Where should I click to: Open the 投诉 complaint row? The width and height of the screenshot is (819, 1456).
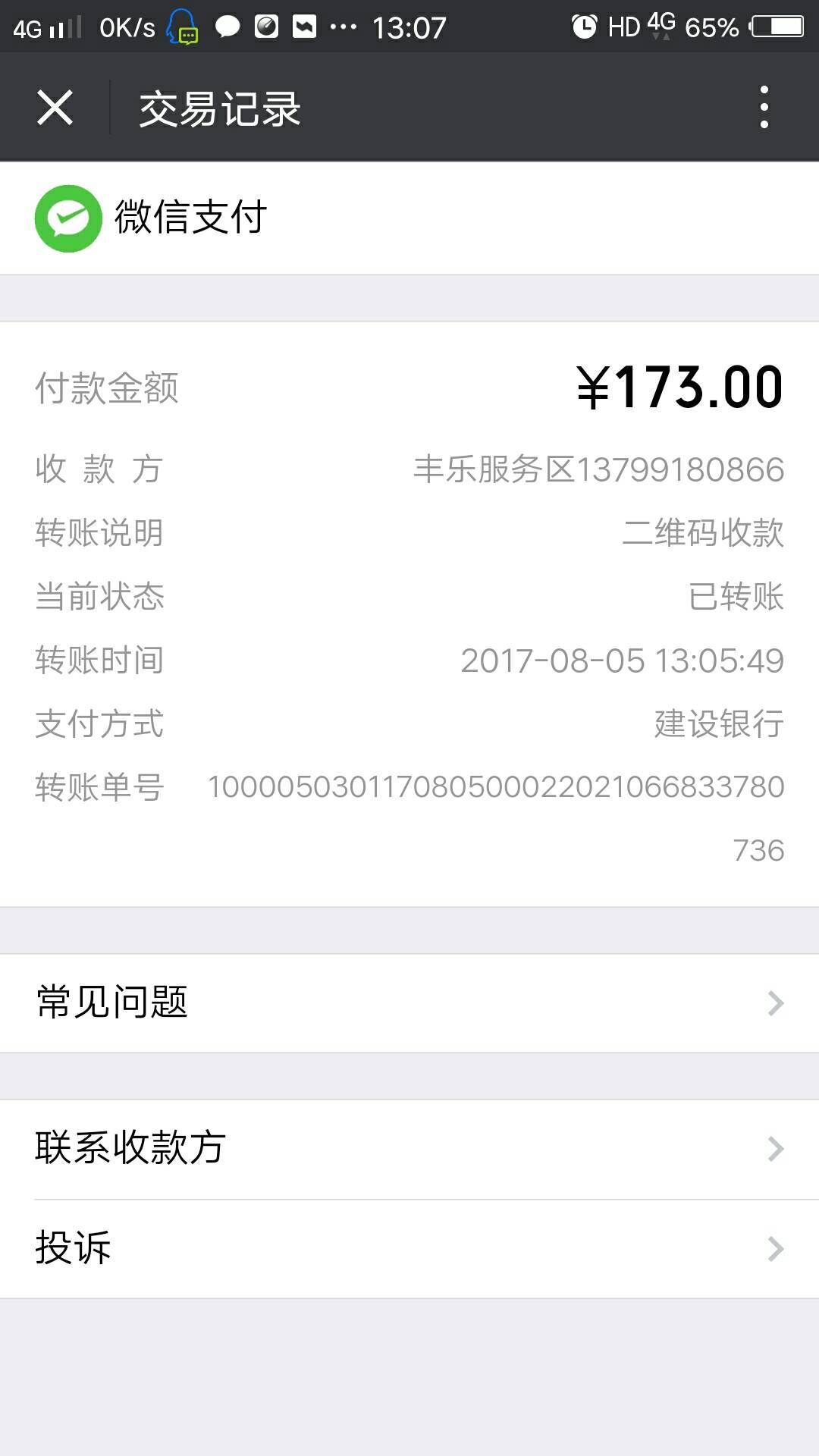coord(409,1248)
